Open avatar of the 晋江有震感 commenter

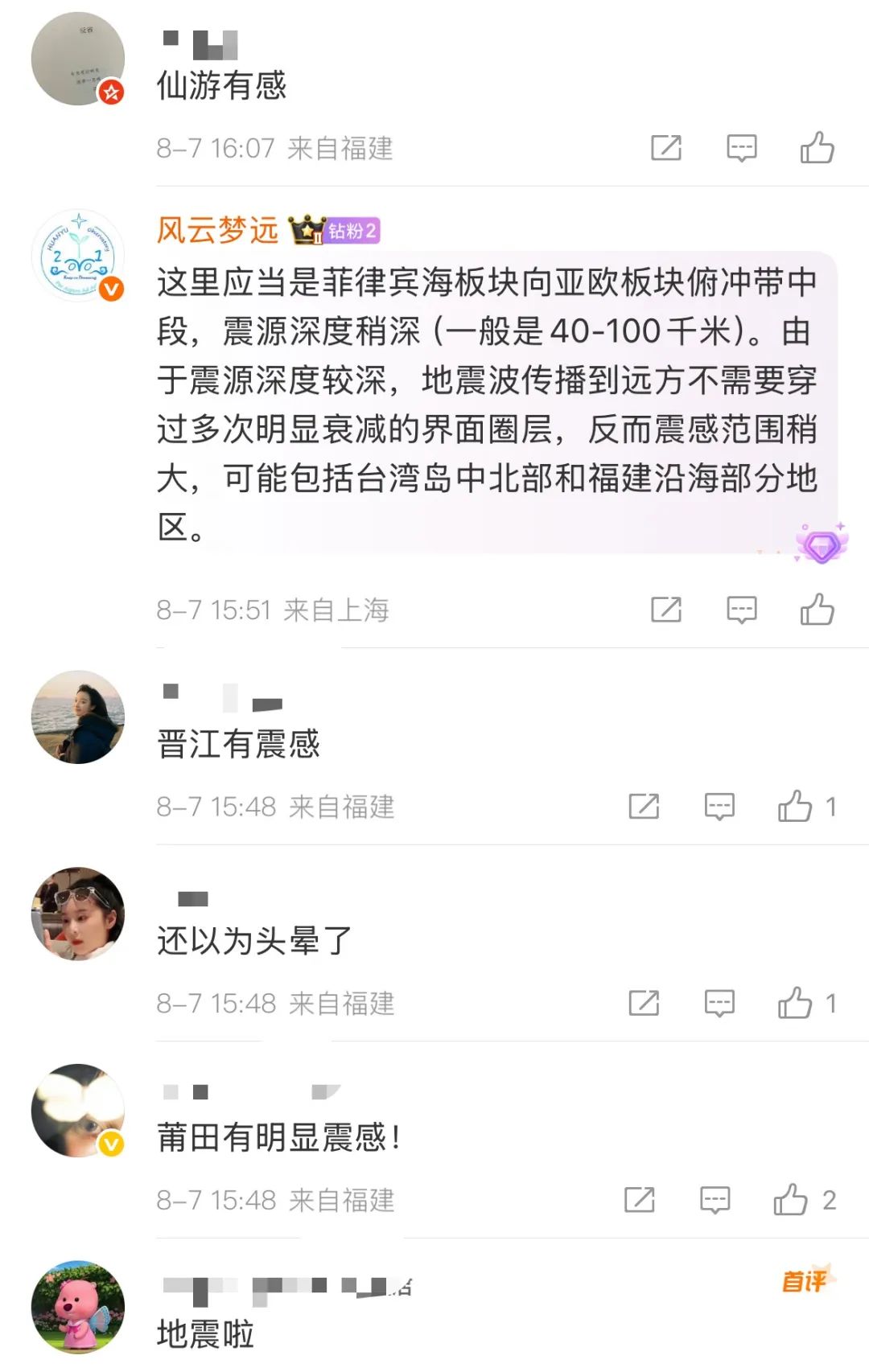[78, 717]
